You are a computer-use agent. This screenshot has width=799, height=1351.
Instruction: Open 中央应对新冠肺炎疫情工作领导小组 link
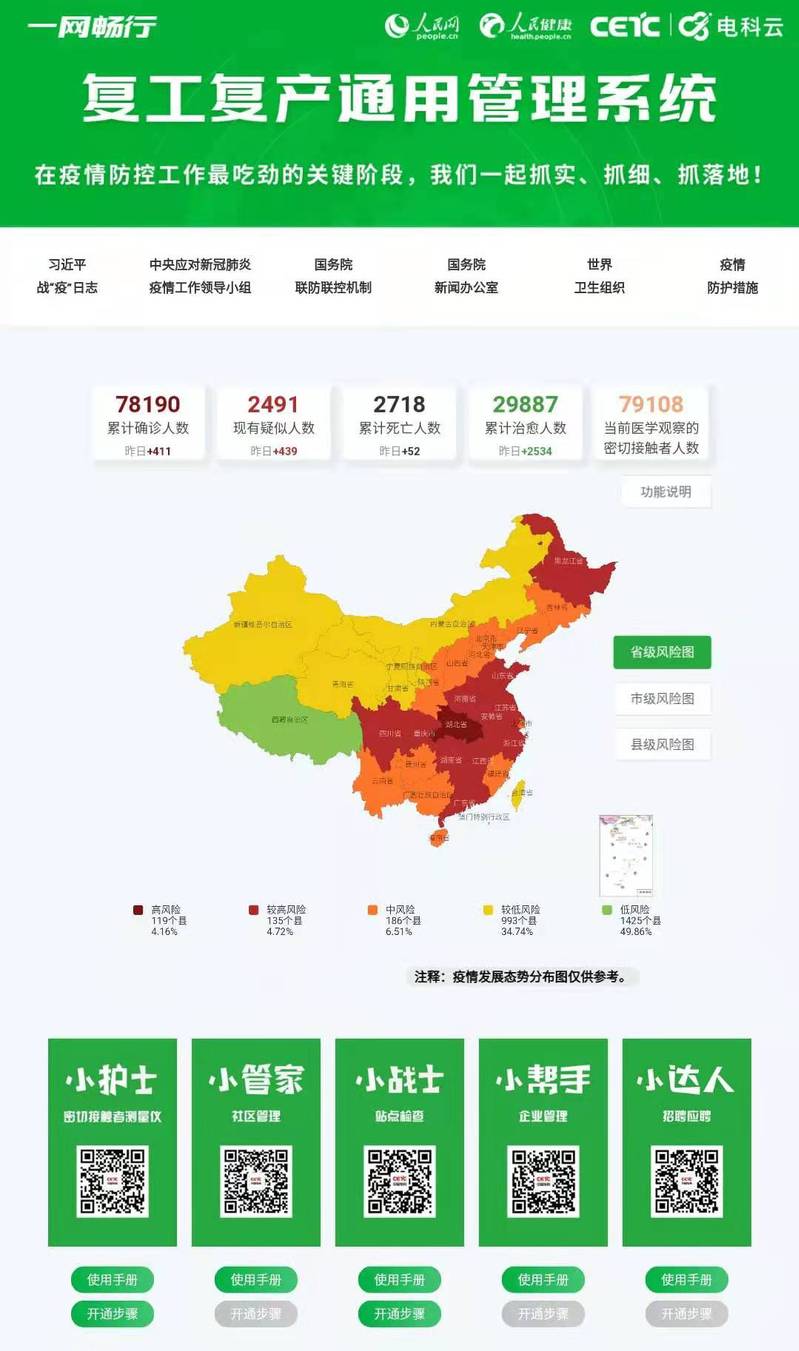tap(200, 276)
